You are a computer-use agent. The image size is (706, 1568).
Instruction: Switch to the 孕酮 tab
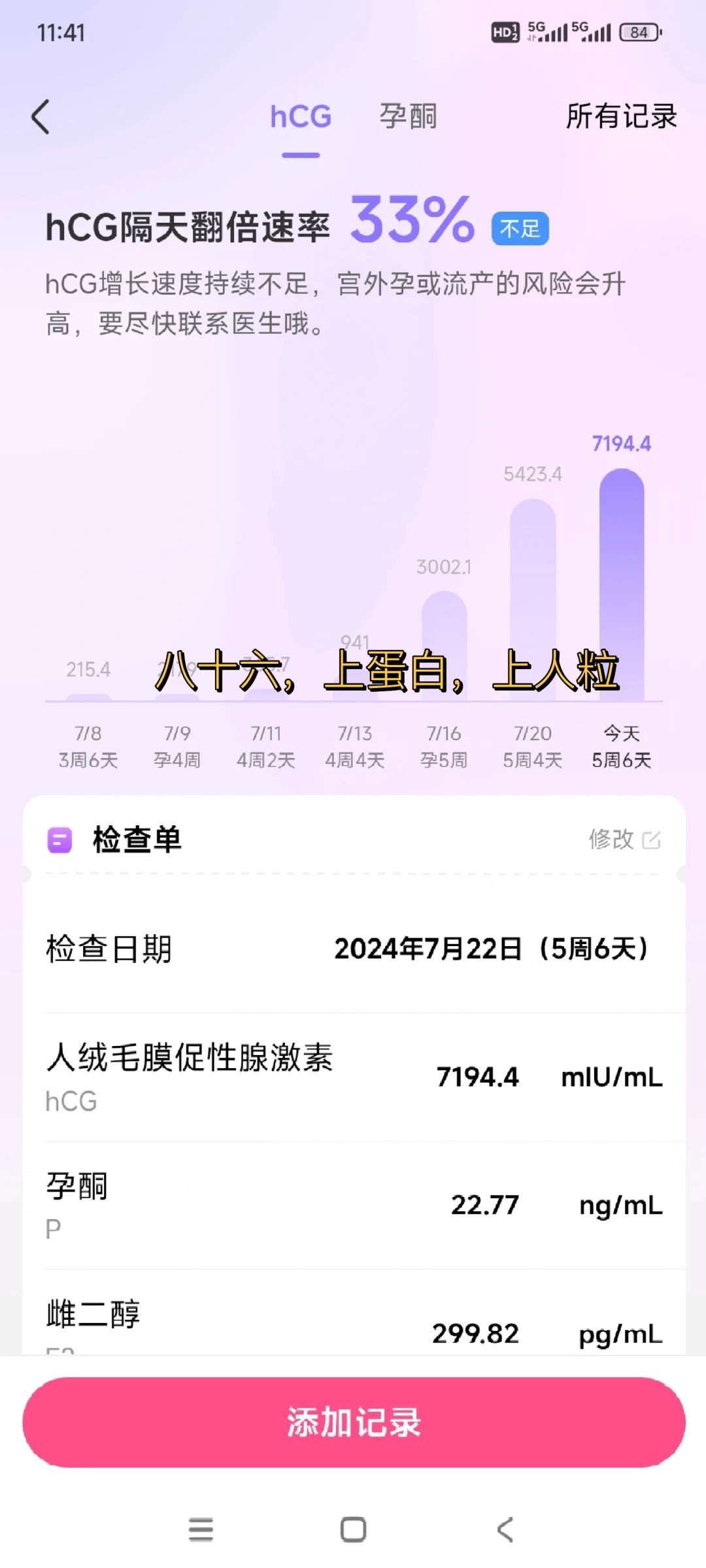click(408, 117)
